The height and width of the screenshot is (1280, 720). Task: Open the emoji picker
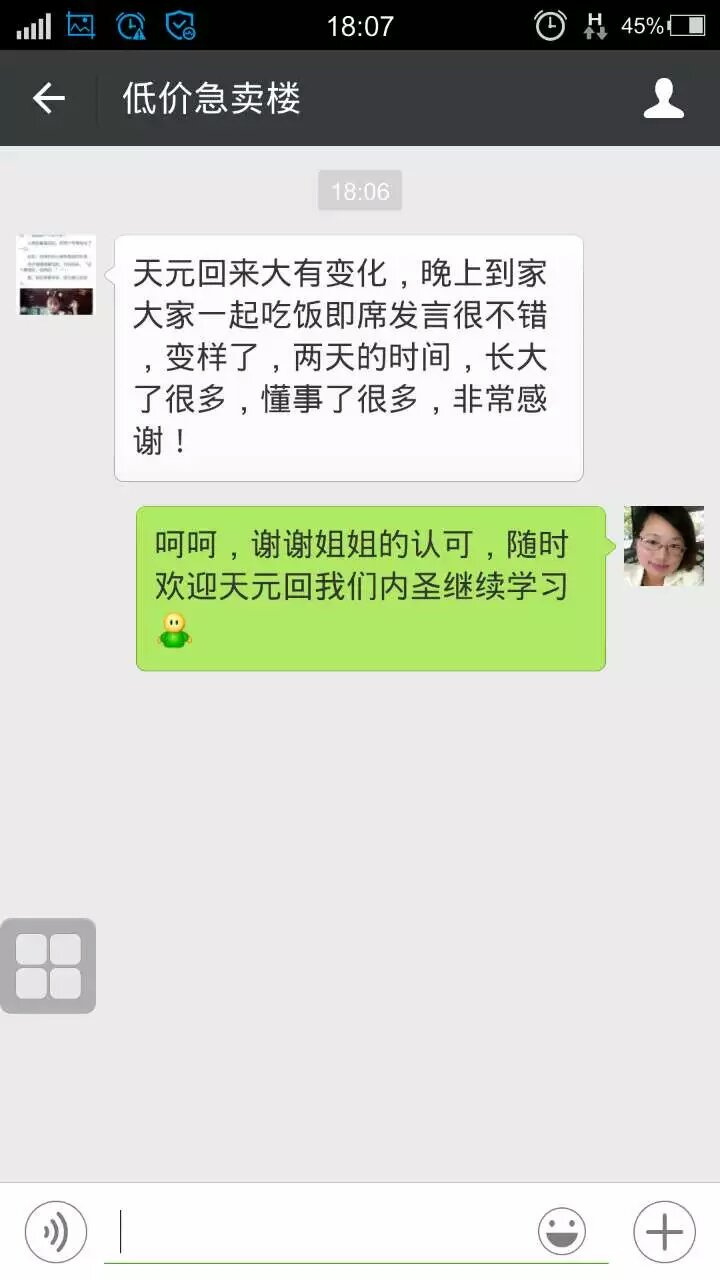coord(562,1232)
